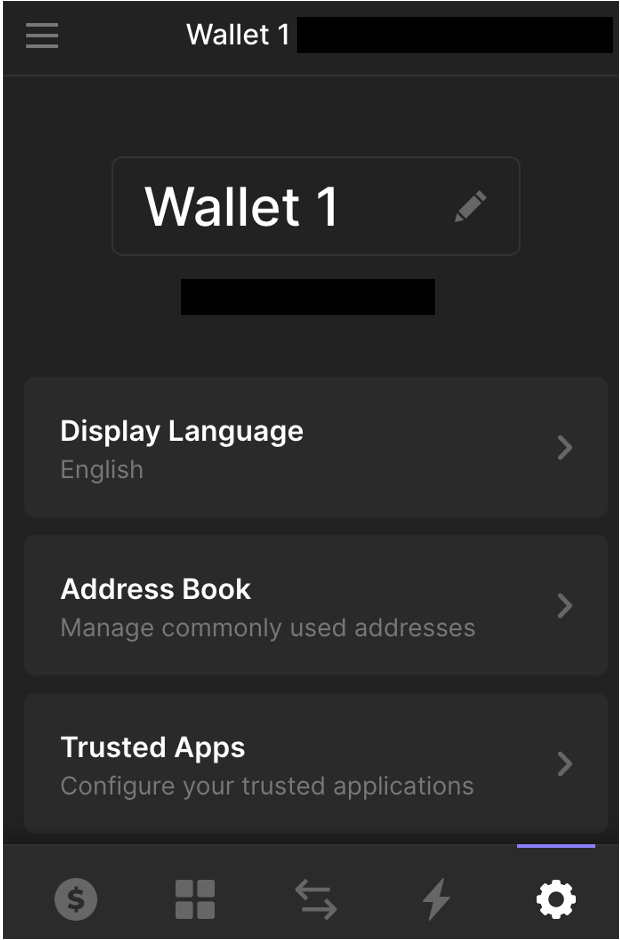This screenshot has height=940, width=620.
Task: Switch to the dollar balance tab
Action: point(76,899)
